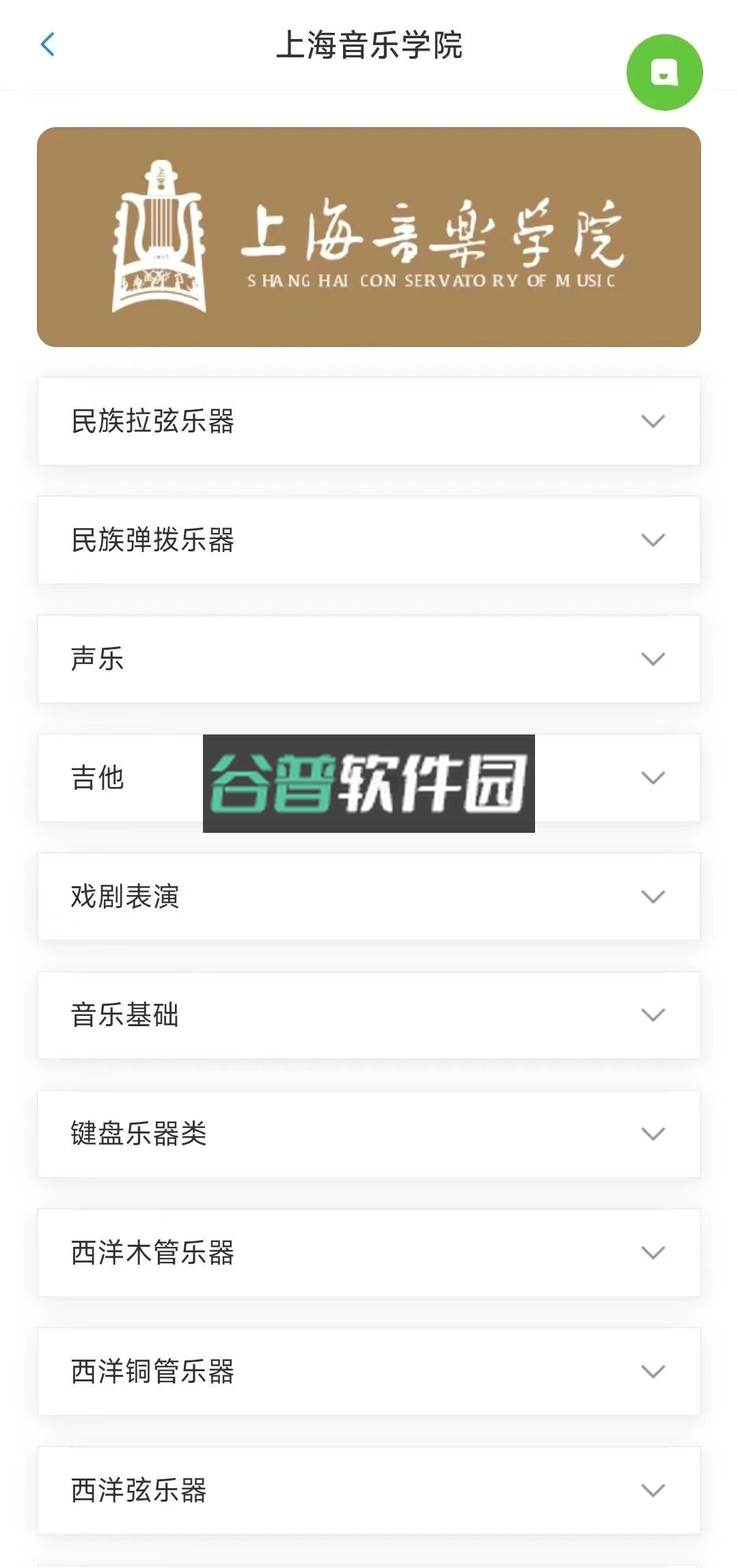Click the chevron beside 吉他
738x1568 pixels.
(654, 778)
